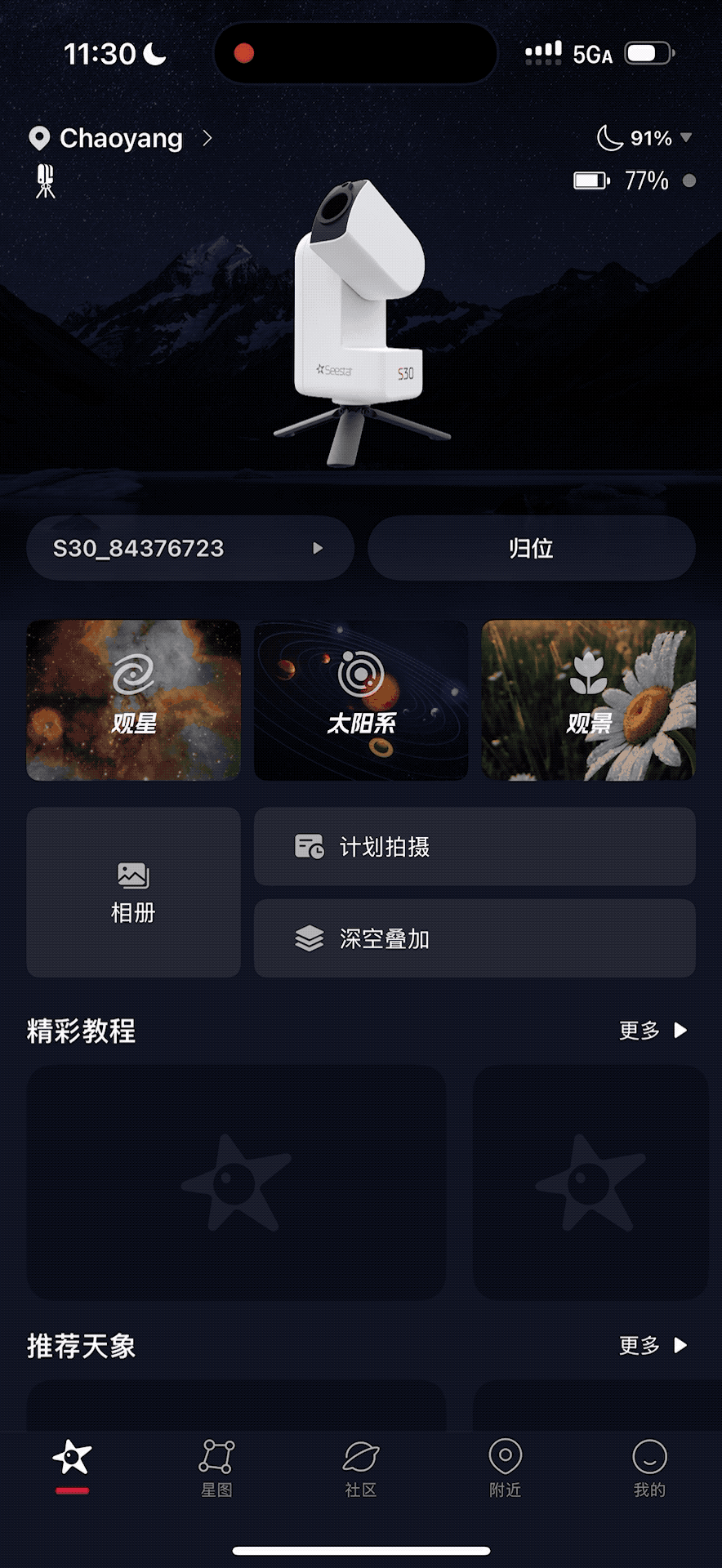This screenshot has height=1568, width=722.
Task: Open 深空叠加 deep sky stacking
Action: 474,938
